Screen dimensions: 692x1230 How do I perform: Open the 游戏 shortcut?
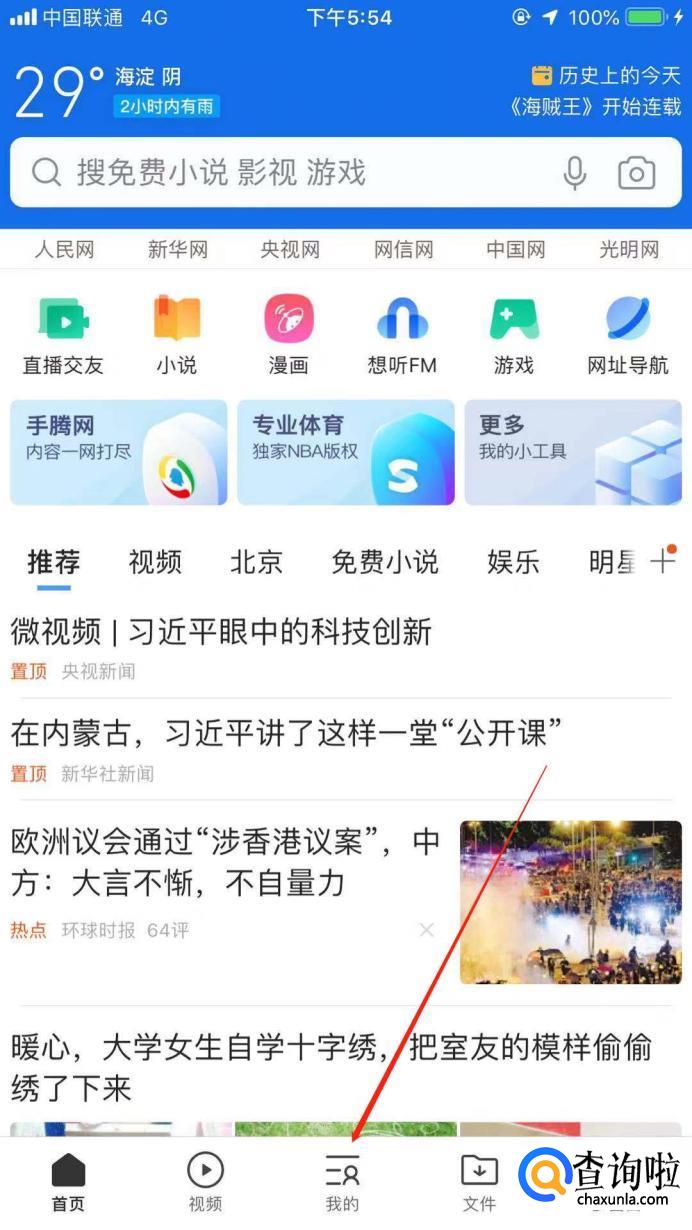(x=514, y=335)
